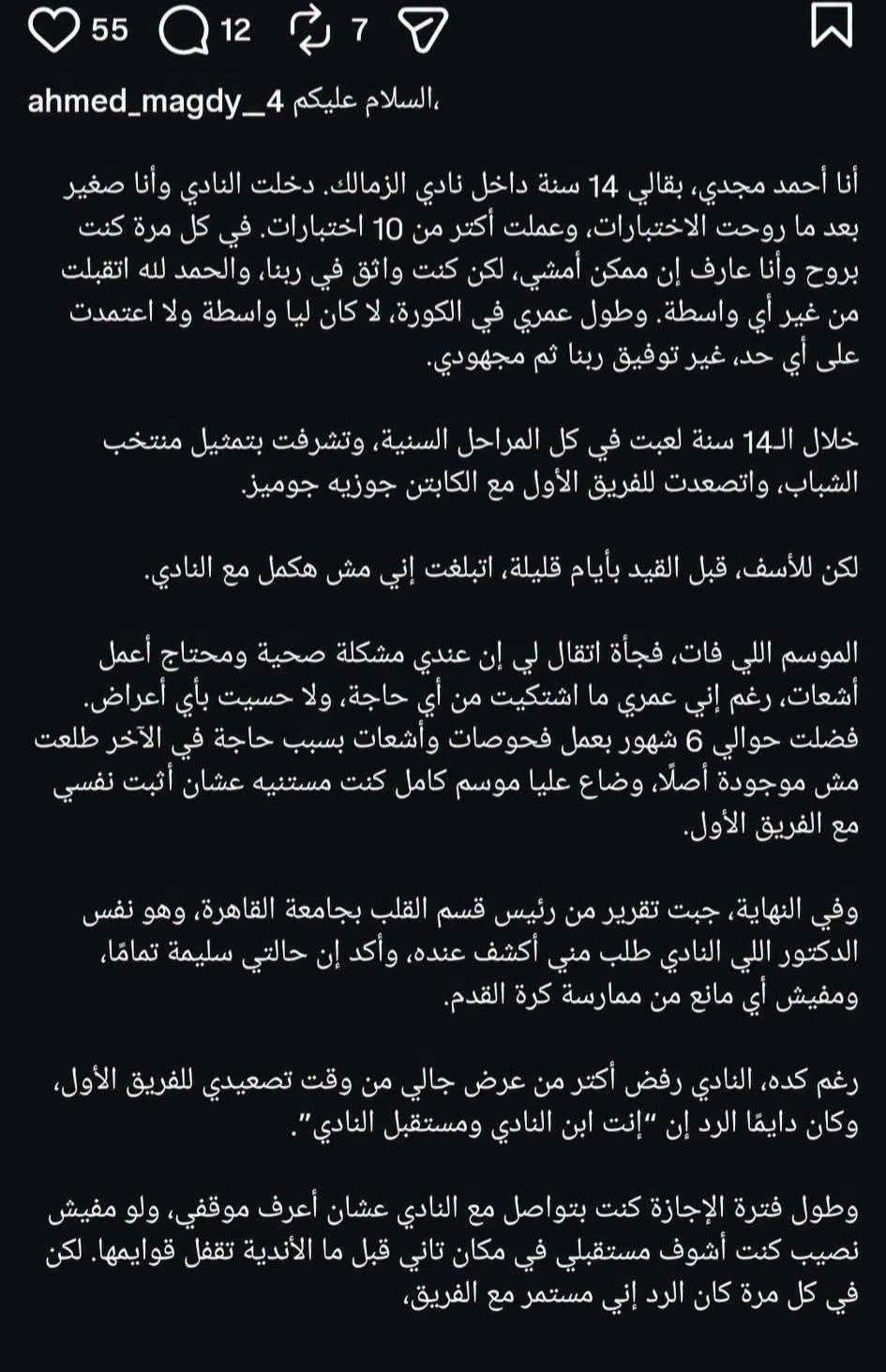Like ahmed_magdy__4's post with the heart
886x1372 pixels.
pyautogui.click(x=55, y=29)
